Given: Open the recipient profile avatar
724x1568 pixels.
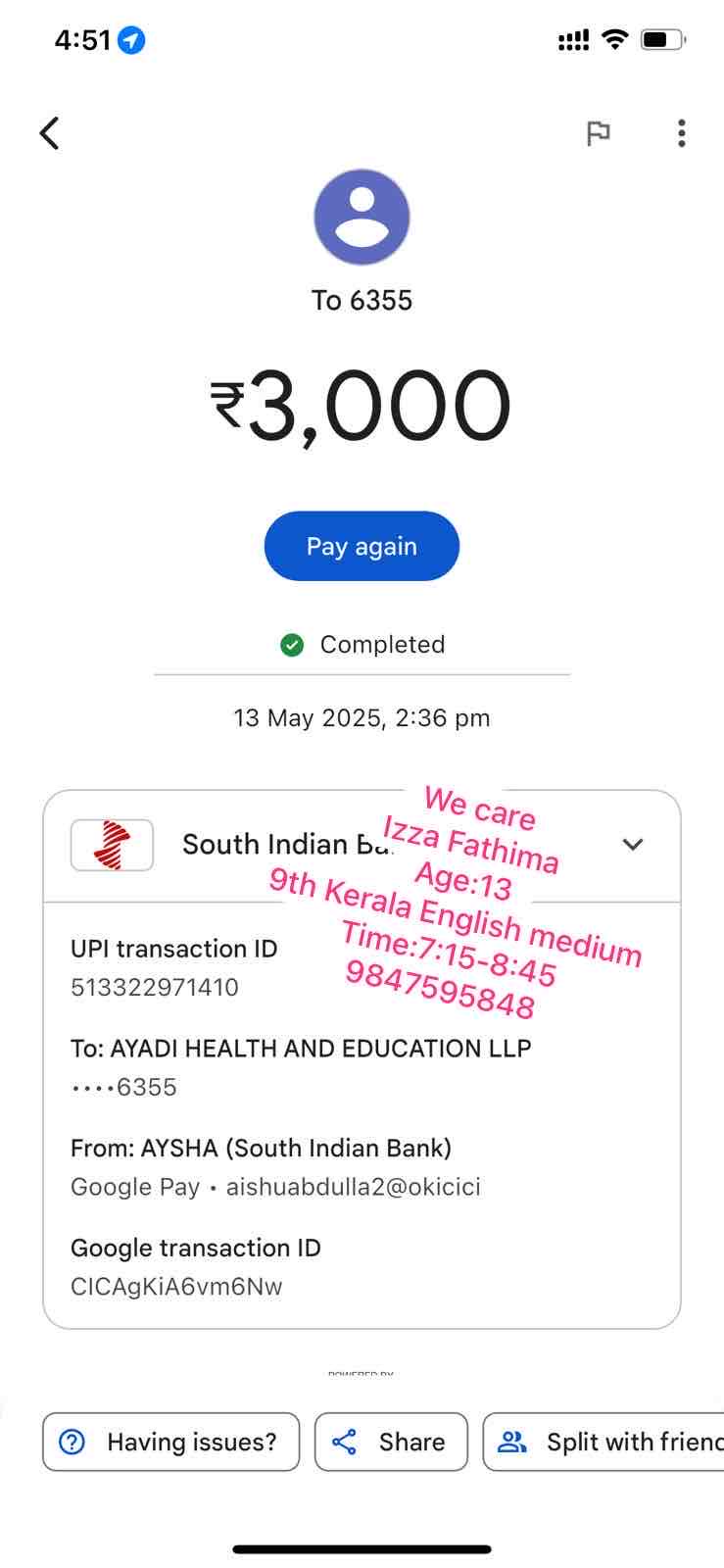Looking at the screenshot, I should pyautogui.click(x=362, y=217).
